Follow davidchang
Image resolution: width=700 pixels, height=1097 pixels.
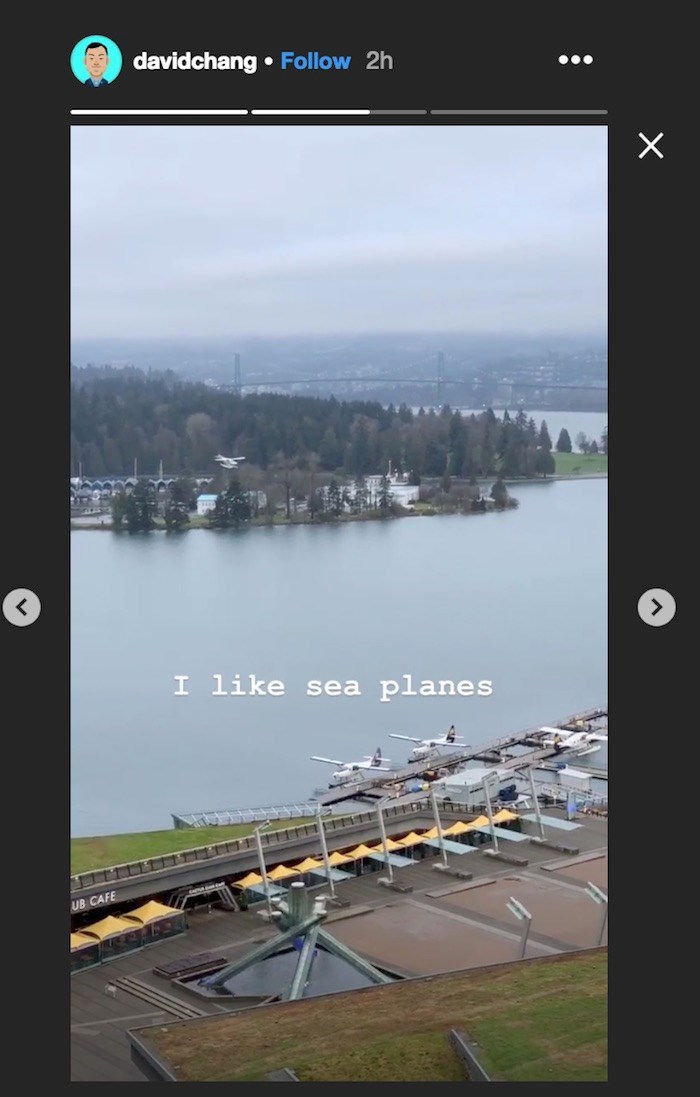315,61
